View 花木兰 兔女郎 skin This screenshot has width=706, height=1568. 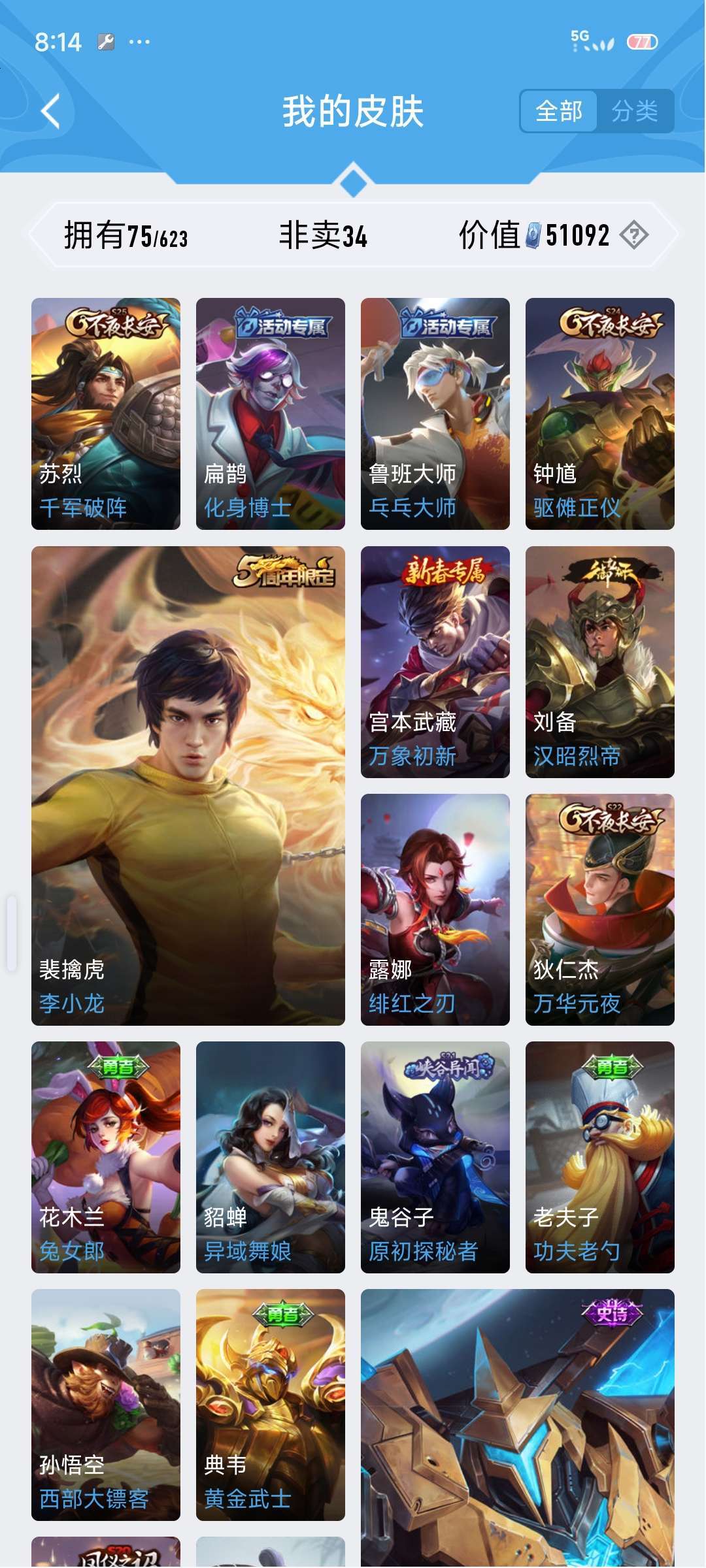pos(106,1157)
